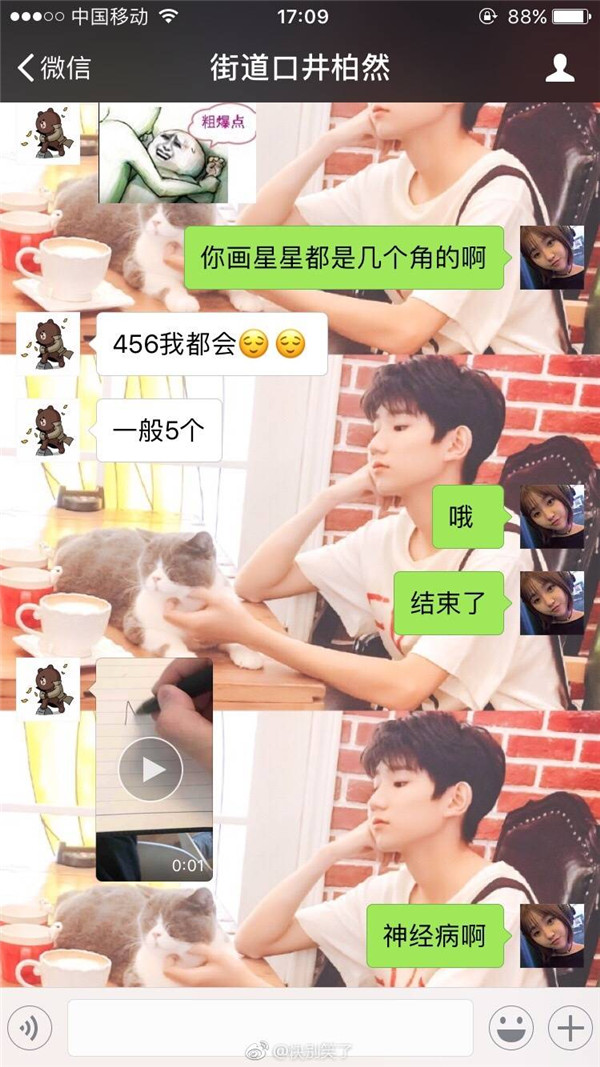This screenshot has width=600, height=1067.
Task: Tap the girl avatar beside 结束了
Action: [x=552, y=603]
